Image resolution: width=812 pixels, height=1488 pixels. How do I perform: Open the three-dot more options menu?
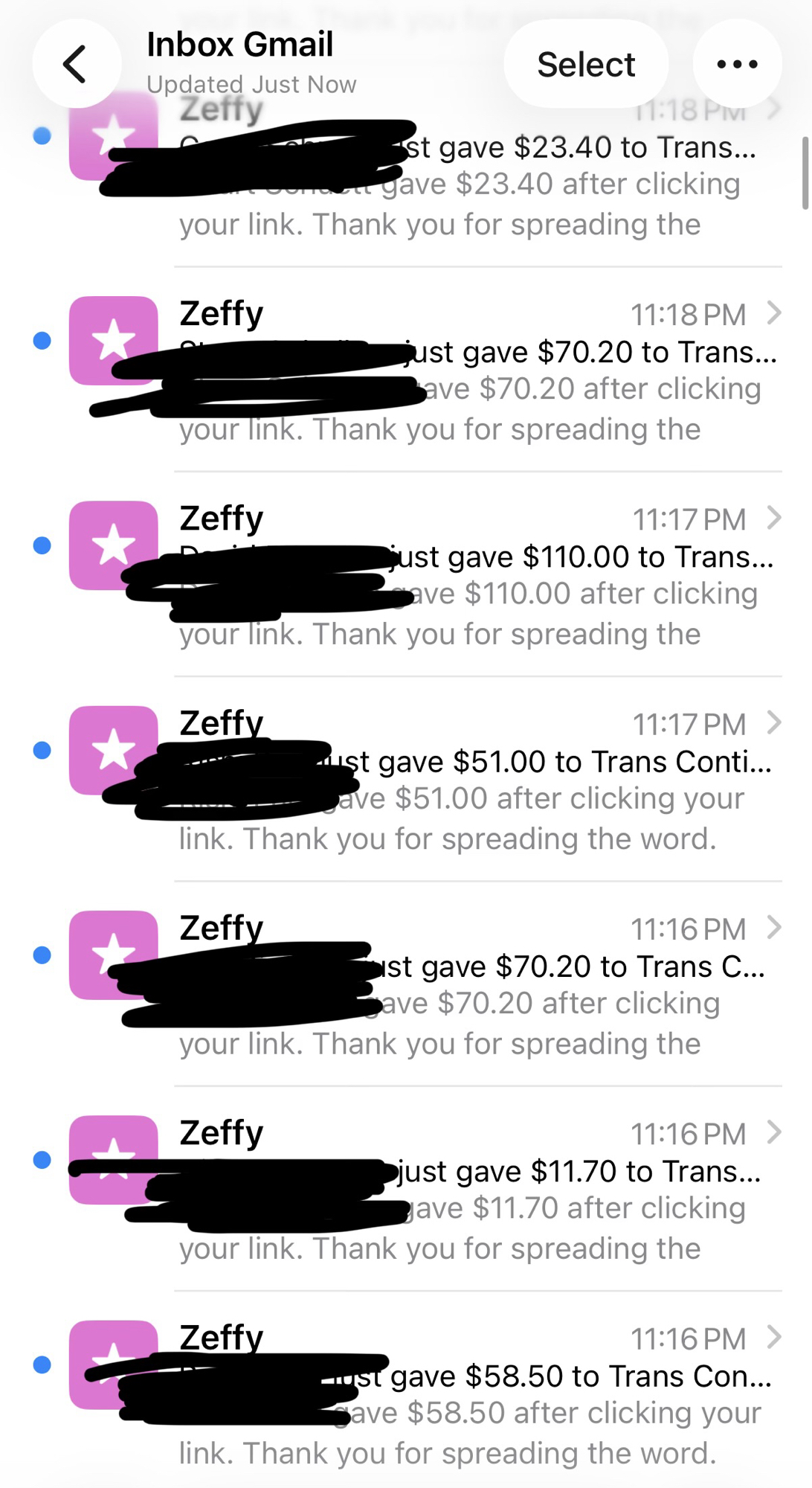pyautogui.click(x=736, y=64)
